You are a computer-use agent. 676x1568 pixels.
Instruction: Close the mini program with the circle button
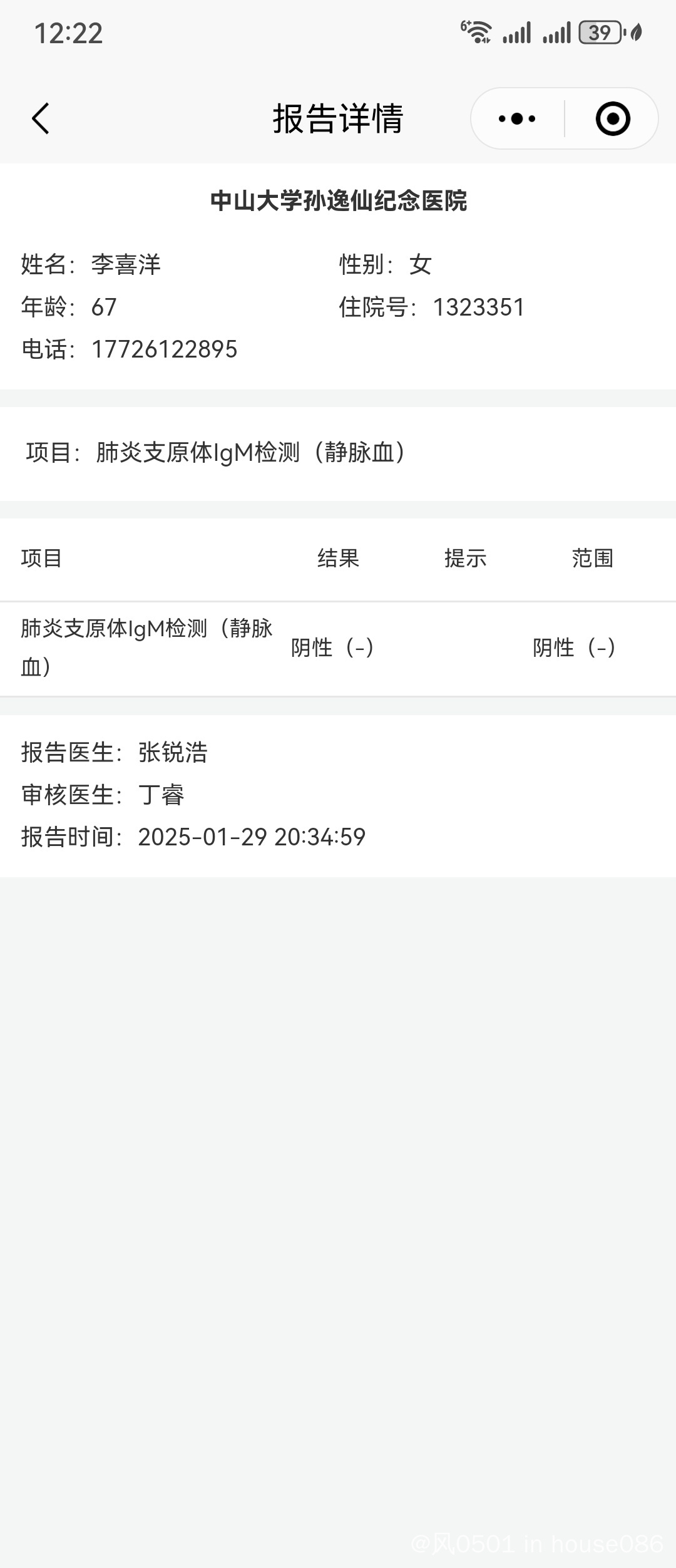612,118
